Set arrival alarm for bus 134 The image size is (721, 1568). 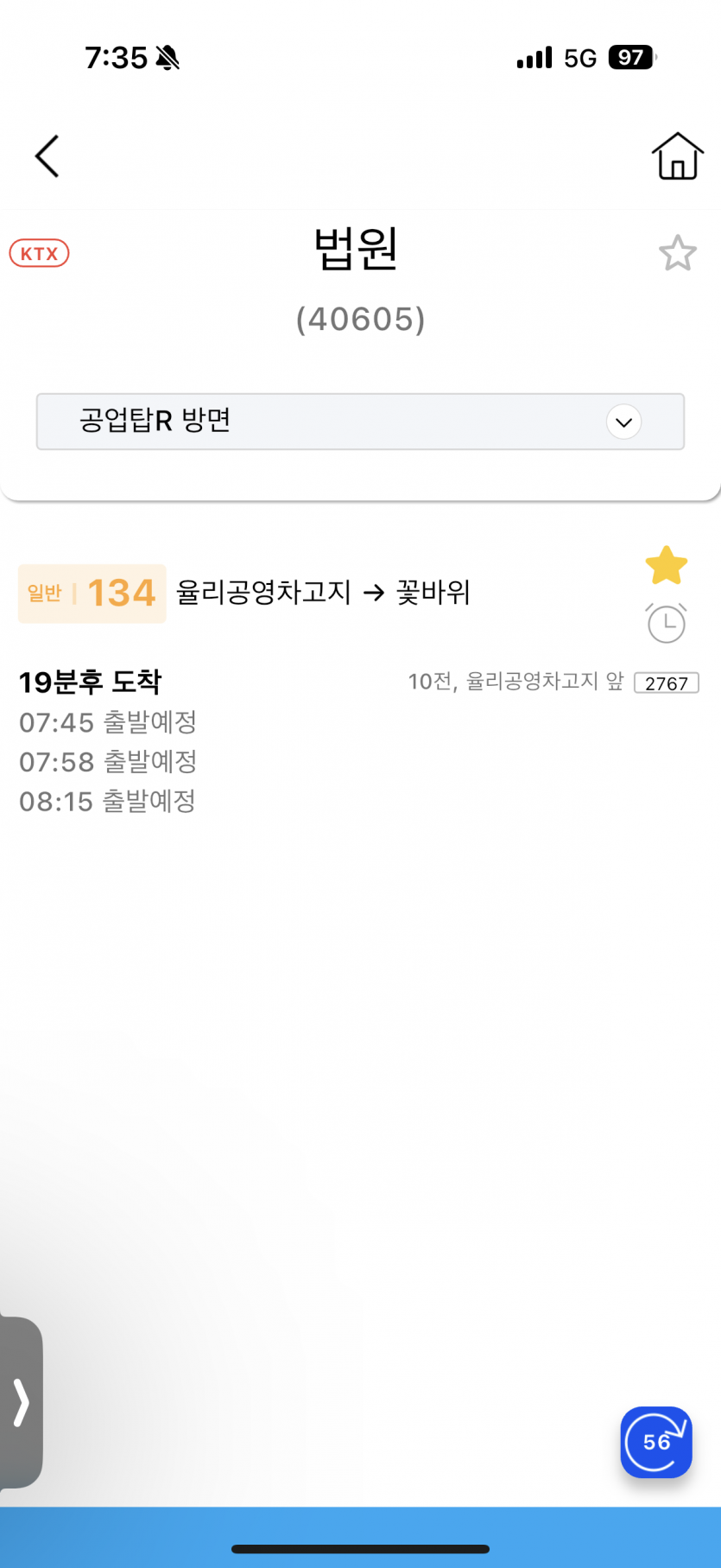666,623
